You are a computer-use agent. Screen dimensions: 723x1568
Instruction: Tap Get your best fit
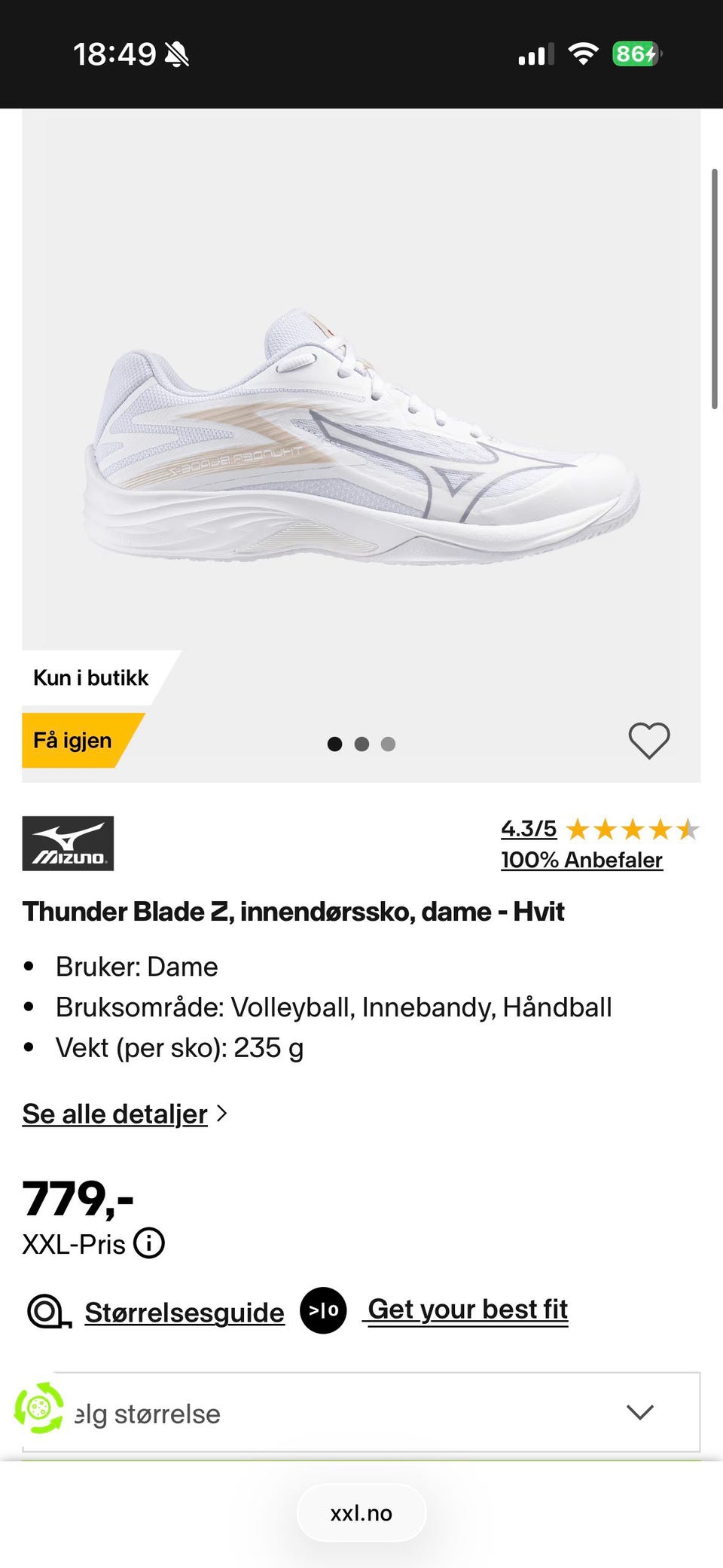click(x=467, y=1310)
